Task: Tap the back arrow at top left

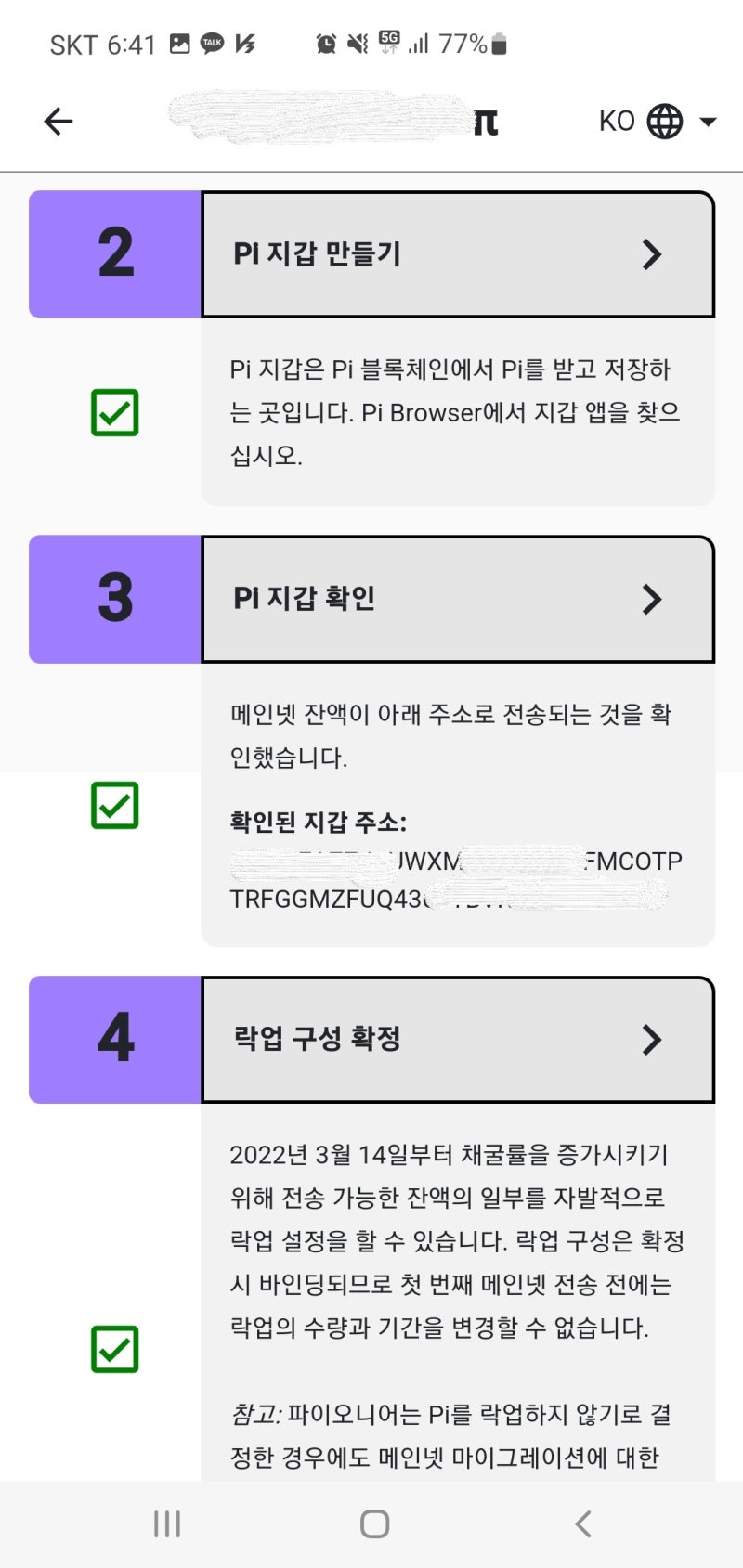Action: (x=58, y=121)
